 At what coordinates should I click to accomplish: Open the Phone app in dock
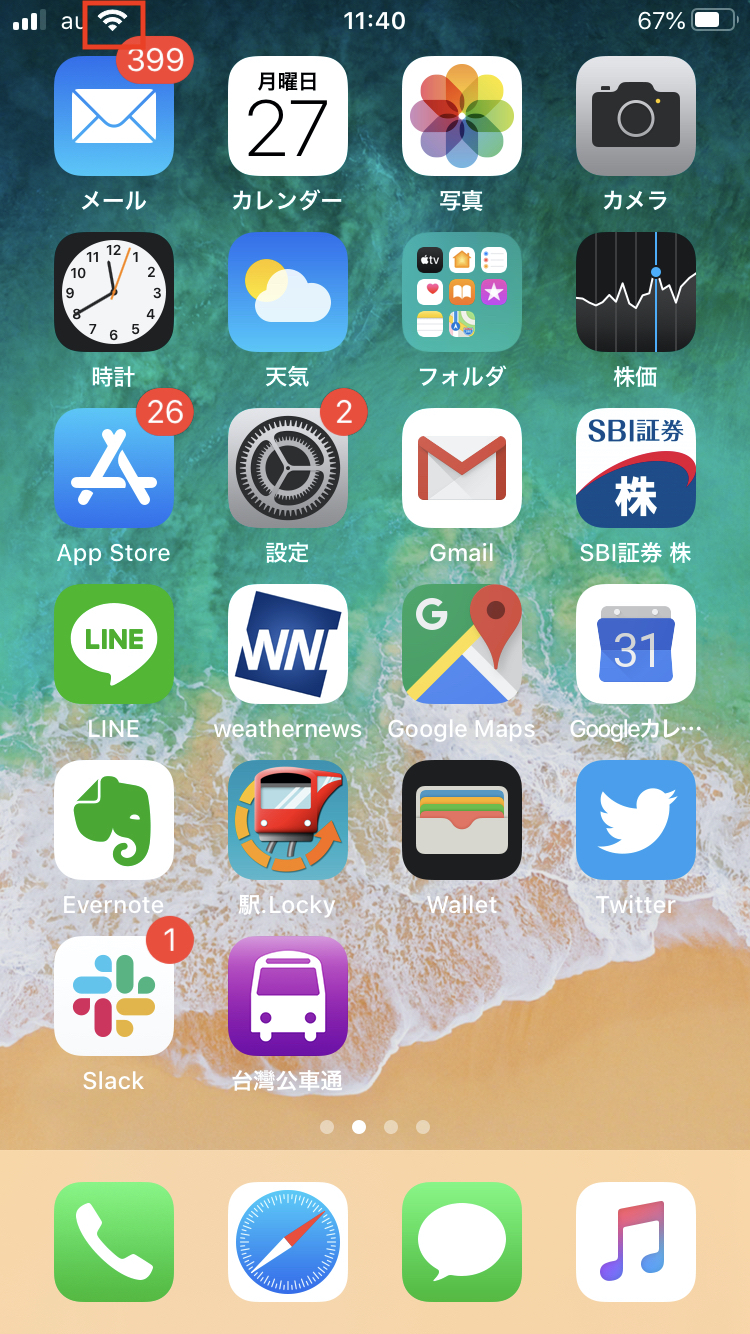tap(114, 1242)
